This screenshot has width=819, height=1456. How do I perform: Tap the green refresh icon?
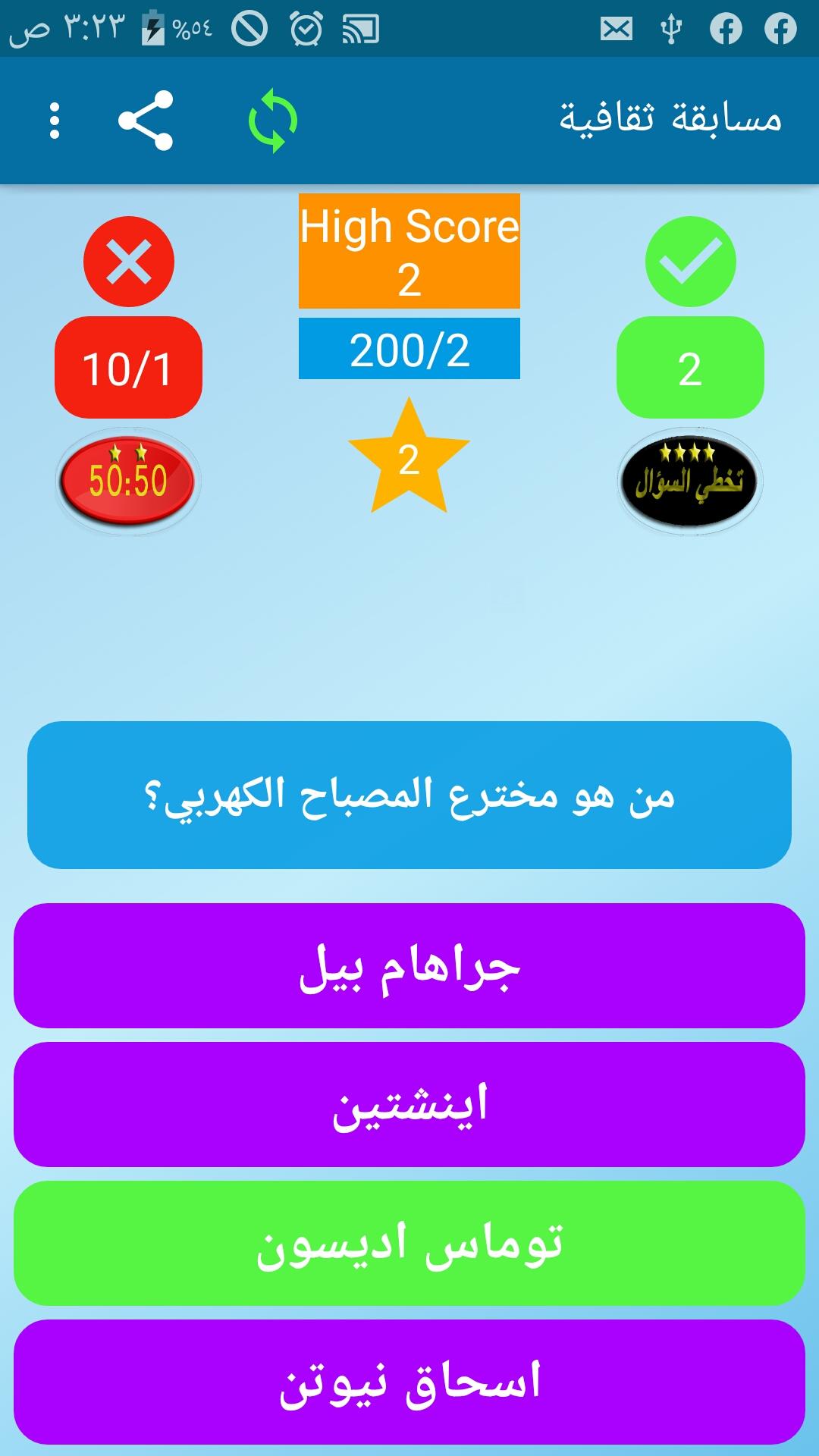pyautogui.click(x=273, y=121)
